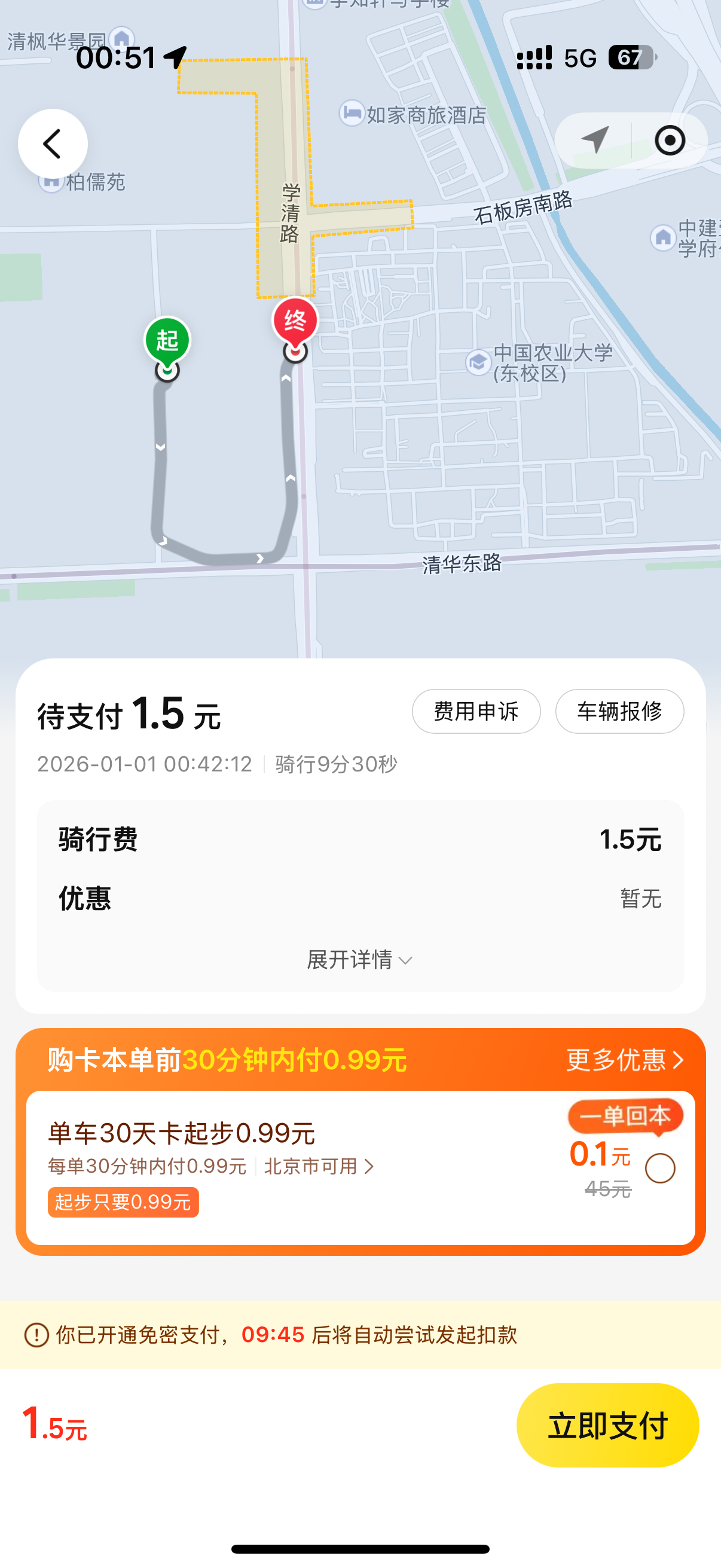Viewport: 721px width, 1568px height.
Task: Report a bike issue via 车辆报修
Action: (x=619, y=711)
